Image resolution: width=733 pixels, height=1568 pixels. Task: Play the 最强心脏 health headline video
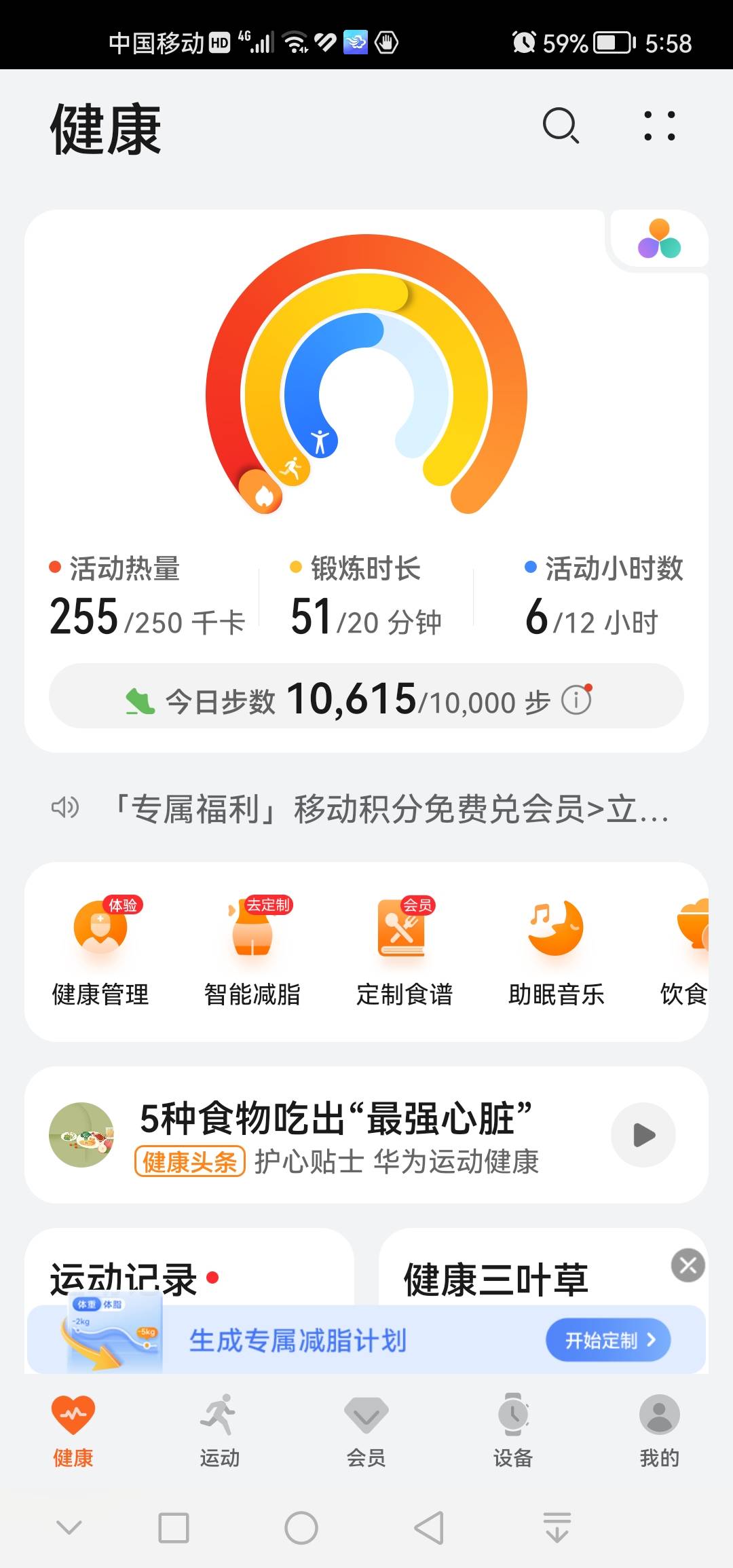click(643, 1134)
